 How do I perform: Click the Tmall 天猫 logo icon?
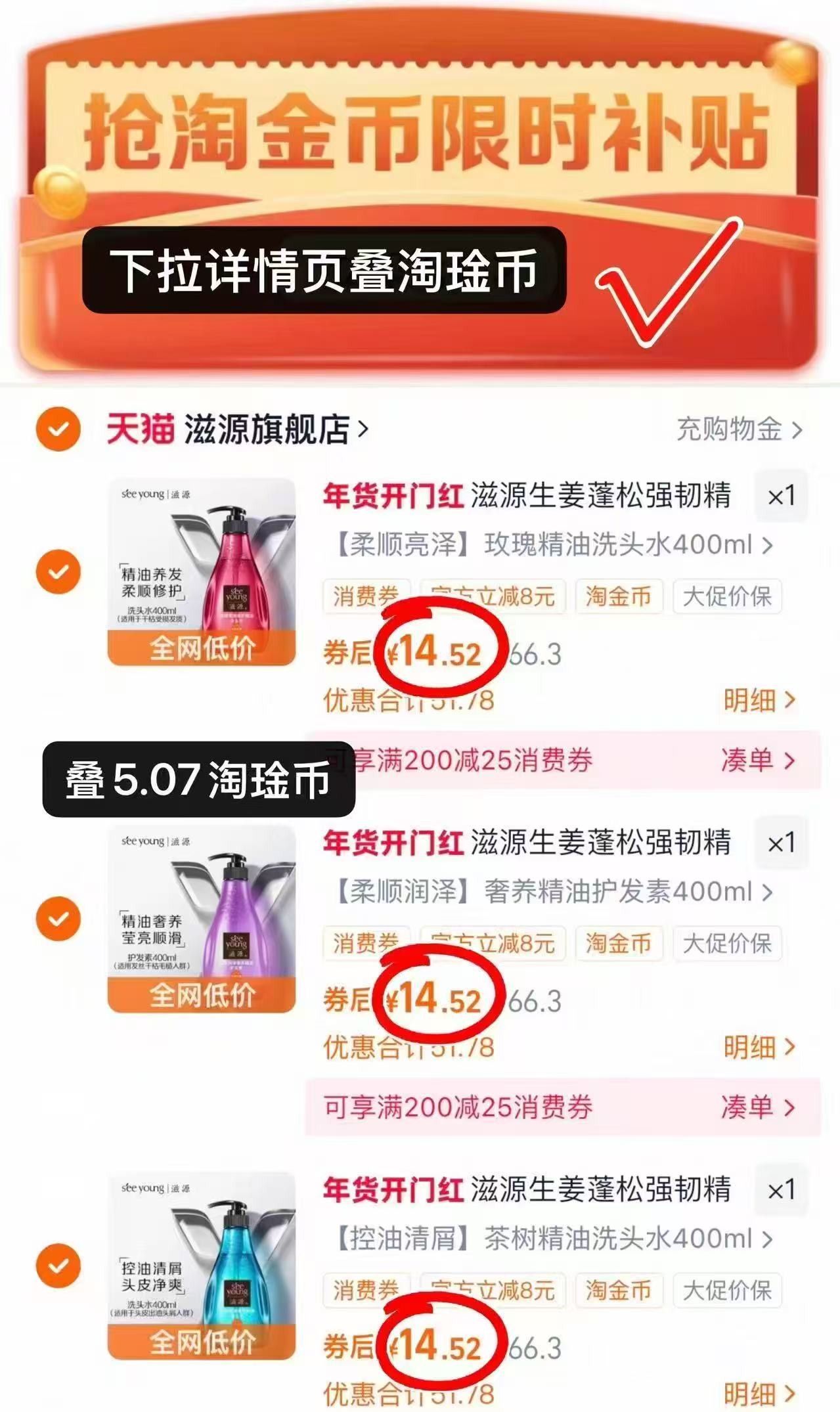[x=142, y=426]
